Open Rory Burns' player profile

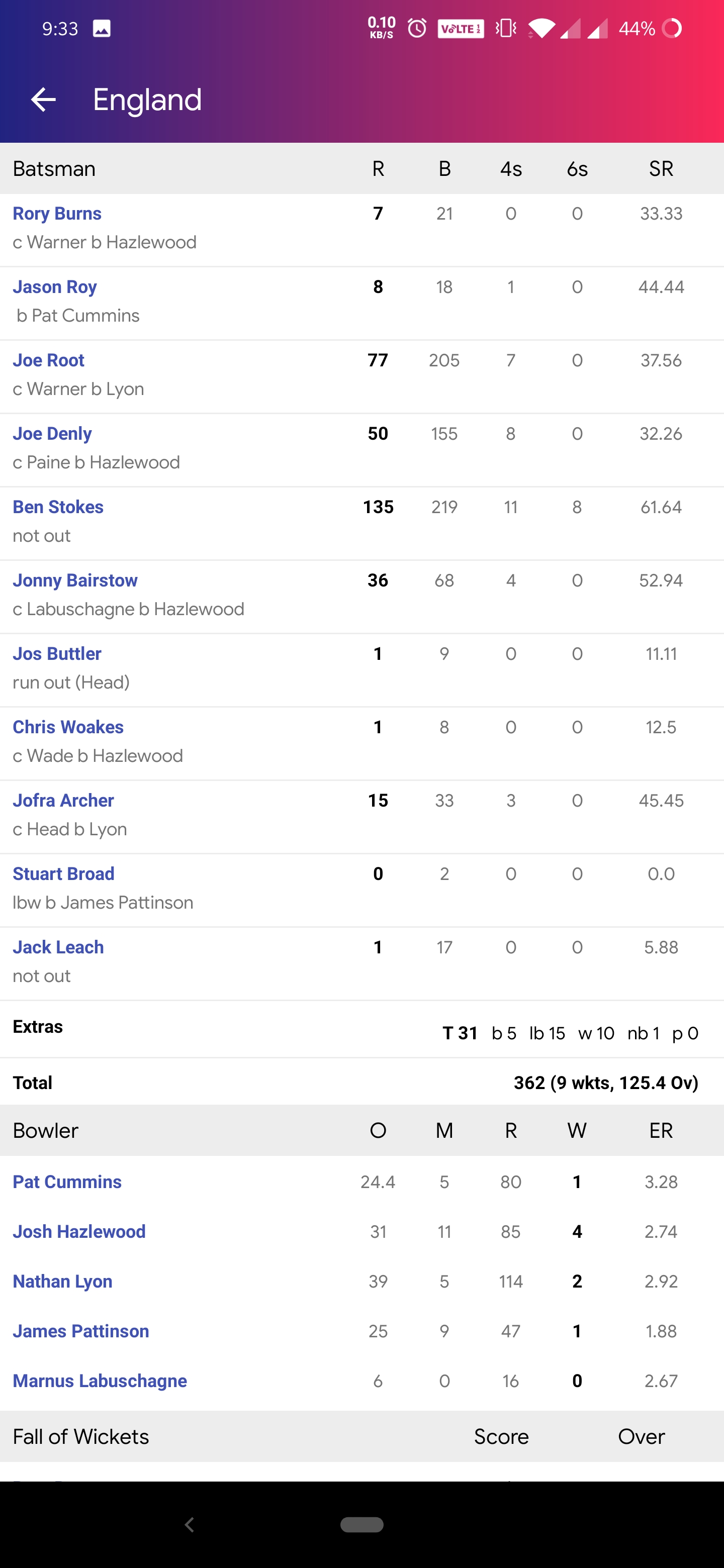tap(57, 214)
